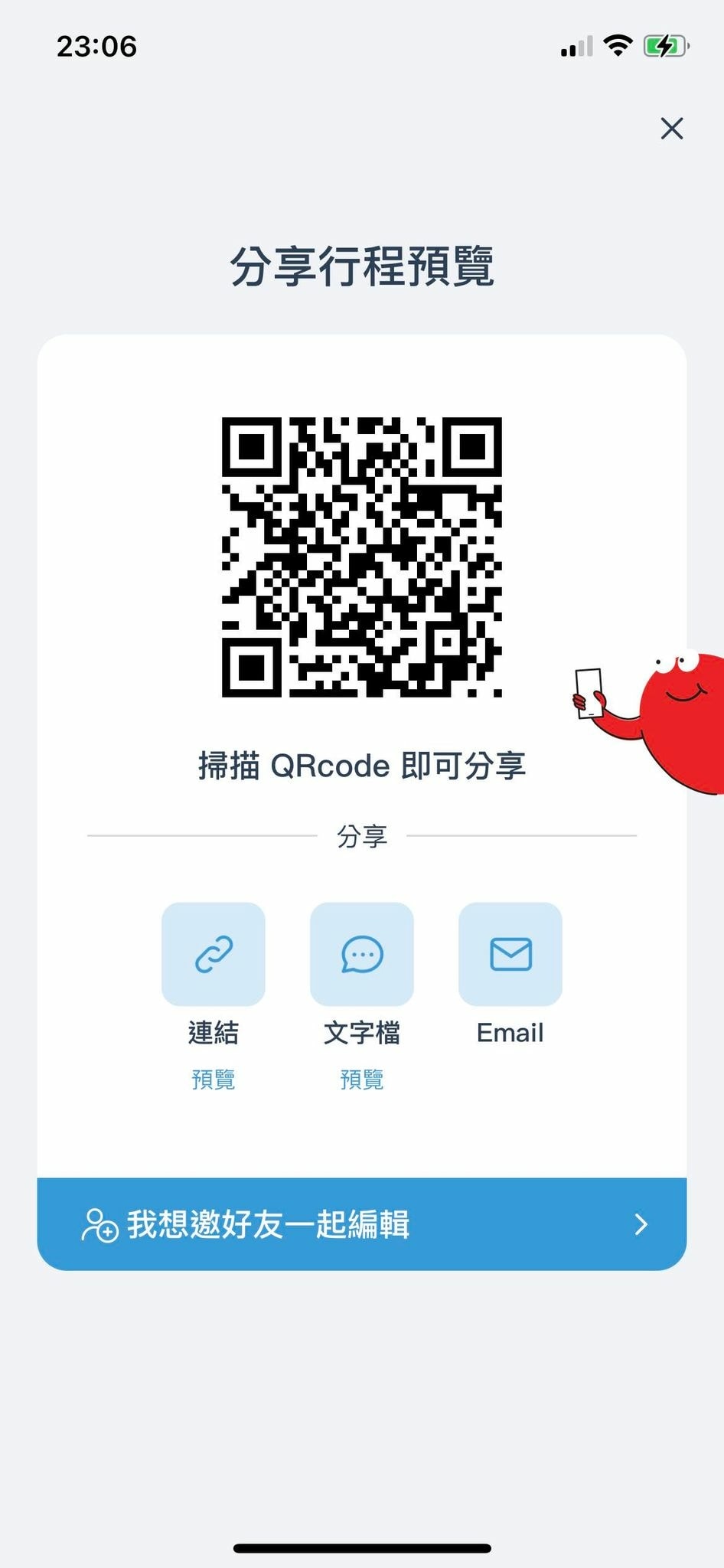The height and width of the screenshot is (1568, 724).
Task: Tap the chain link icon above 連結
Action: (213, 954)
